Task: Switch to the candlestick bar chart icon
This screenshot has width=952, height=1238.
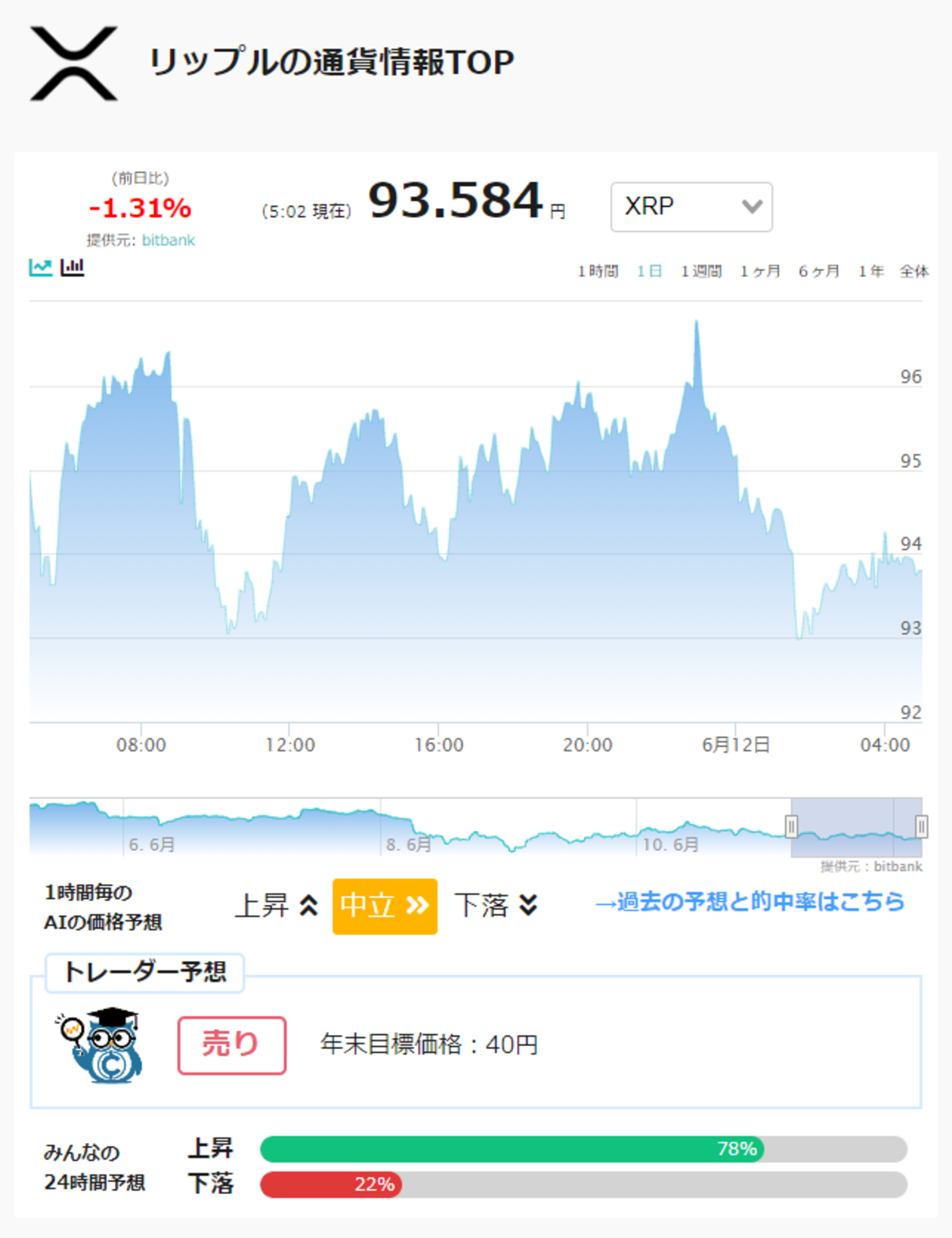Action: point(72,268)
